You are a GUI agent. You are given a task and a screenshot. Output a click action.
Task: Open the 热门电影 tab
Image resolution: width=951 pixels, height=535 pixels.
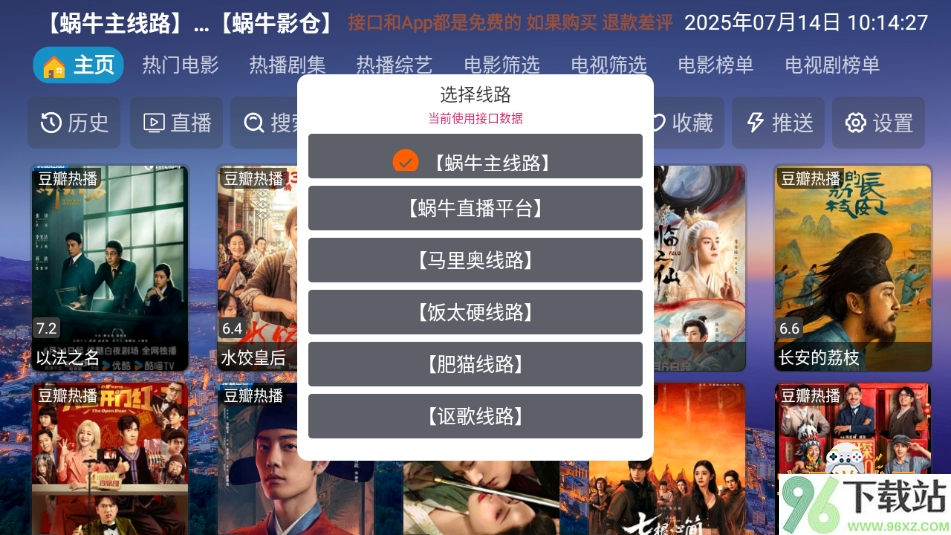(180, 66)
